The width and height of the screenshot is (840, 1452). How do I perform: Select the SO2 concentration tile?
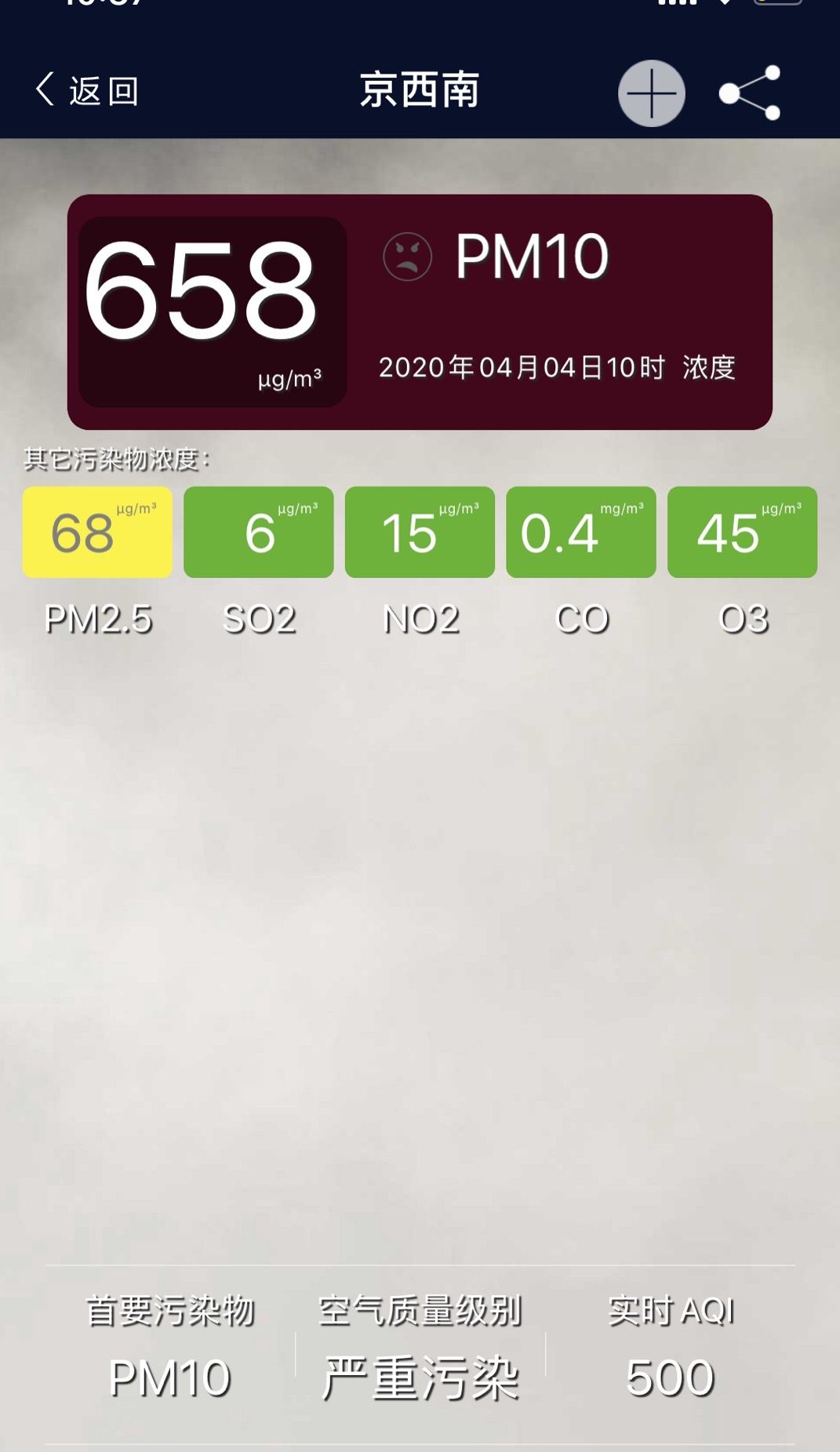click(259, 533)
